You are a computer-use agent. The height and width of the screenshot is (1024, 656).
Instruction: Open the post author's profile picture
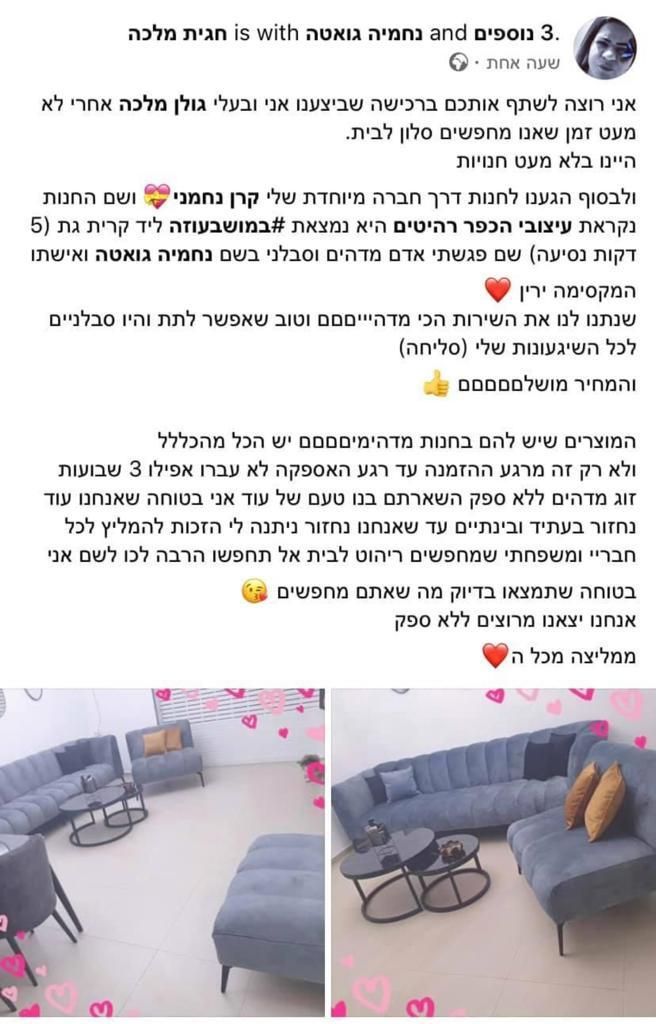(x=605, y=47)
